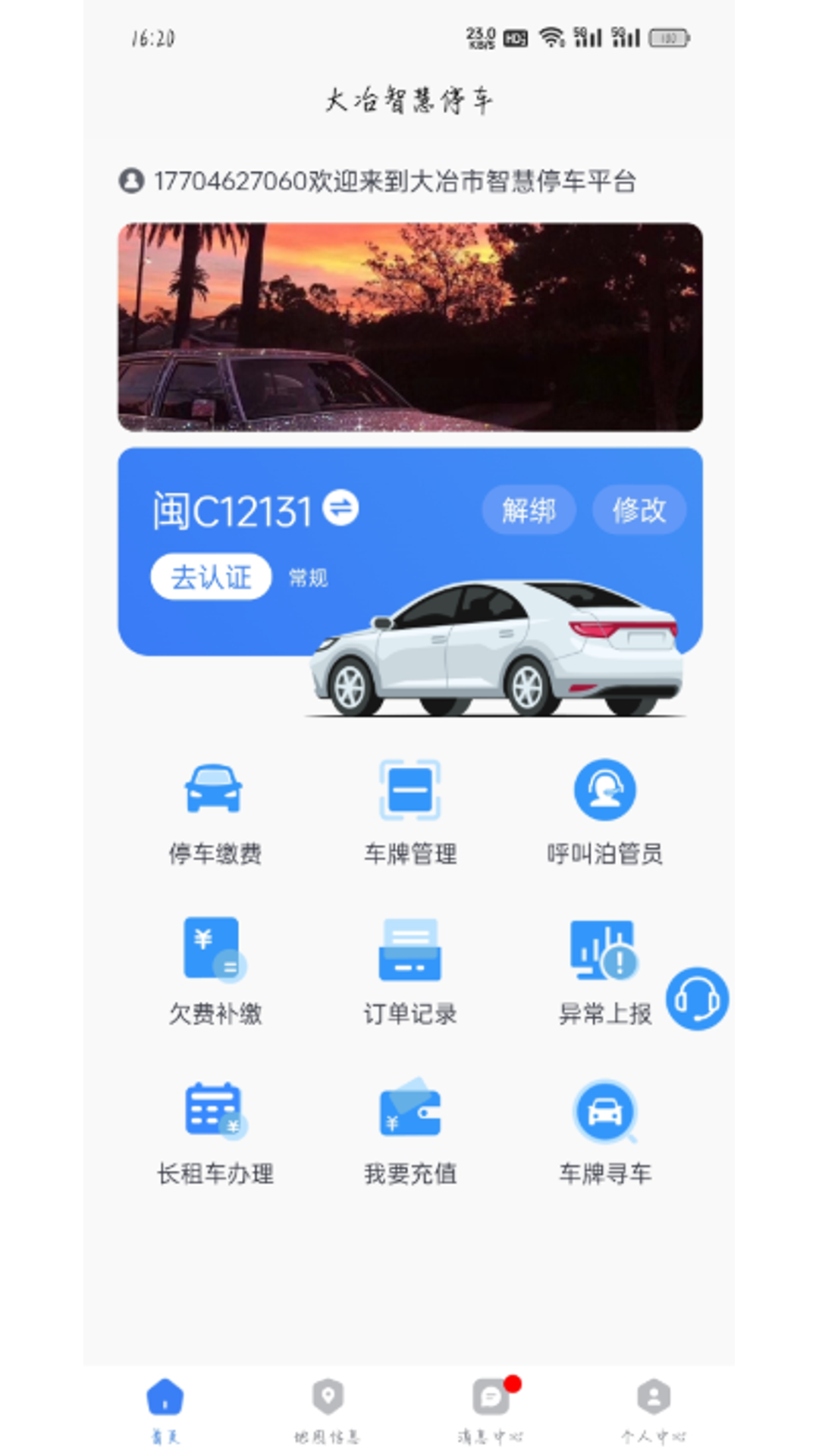Switch to the 首页 home tab
This screenshot has height=1456, width=819.
tap(165, 1410)
